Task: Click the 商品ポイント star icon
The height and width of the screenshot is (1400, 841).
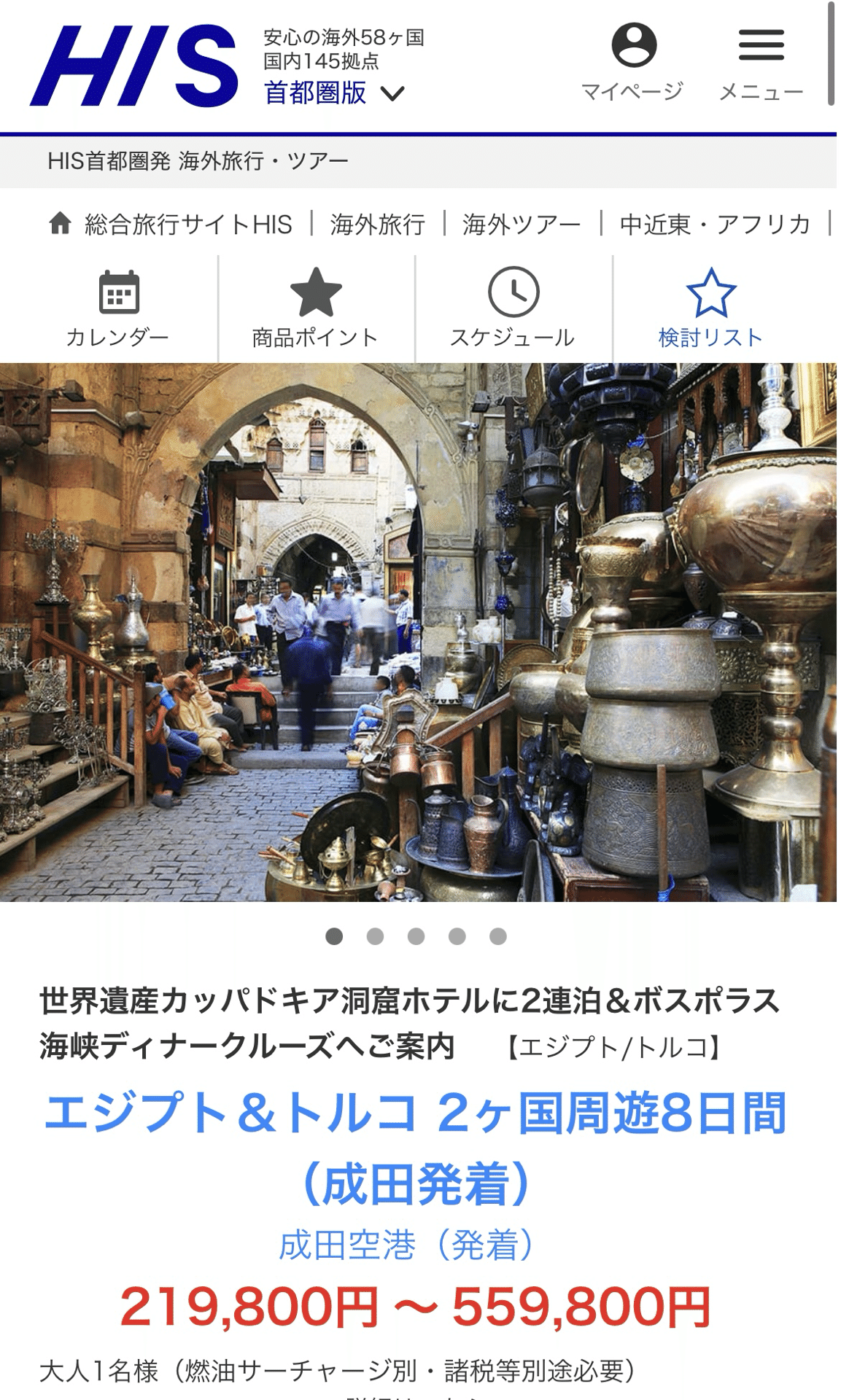Action: [315, 292]
